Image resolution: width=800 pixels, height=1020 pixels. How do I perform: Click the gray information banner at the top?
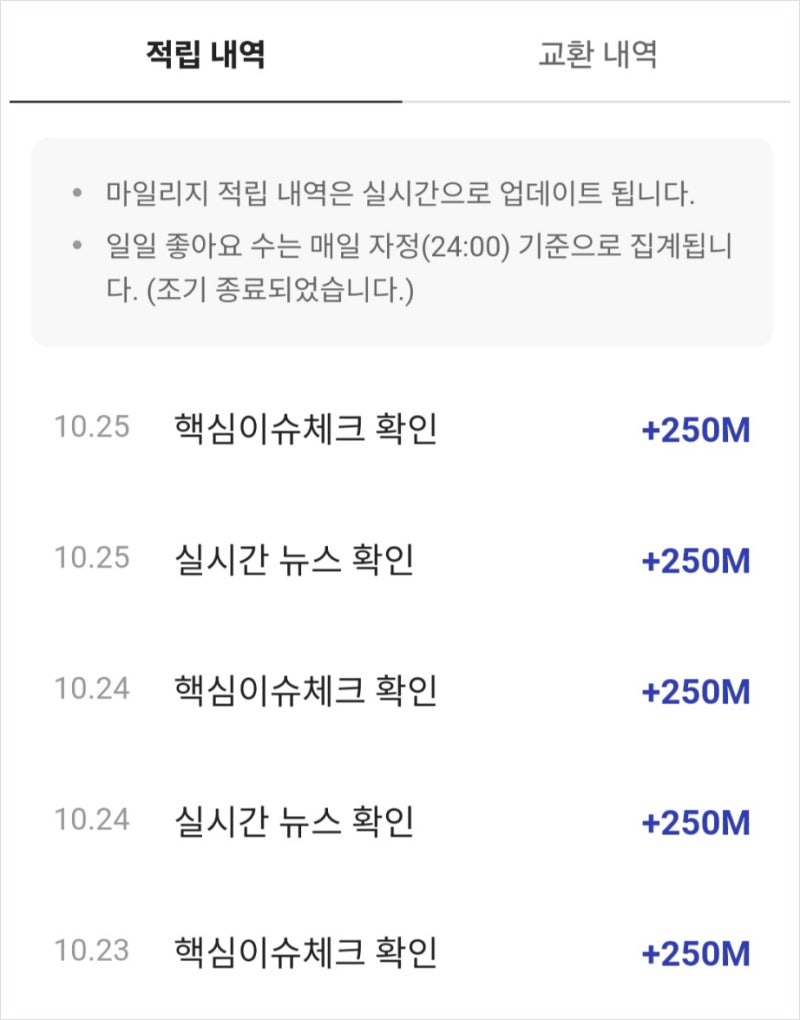400,240
